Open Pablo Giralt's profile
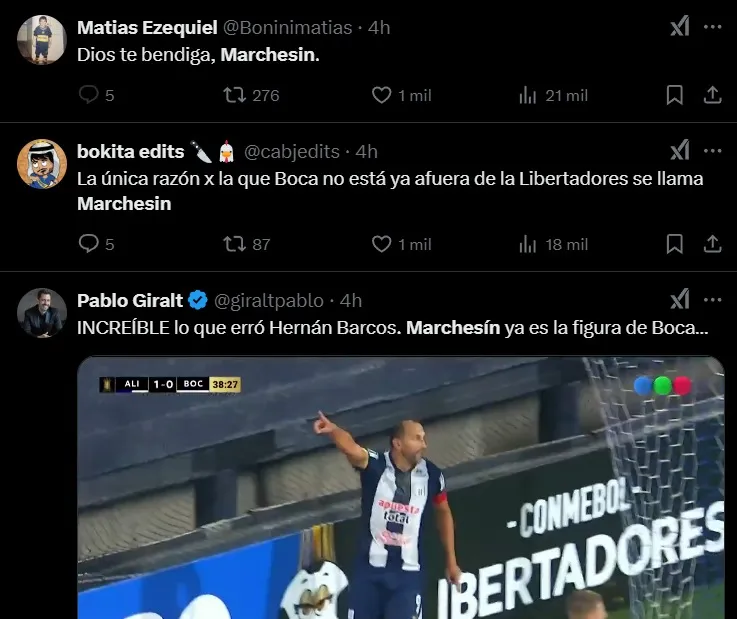The image size is (737, 619). [131, 300]
